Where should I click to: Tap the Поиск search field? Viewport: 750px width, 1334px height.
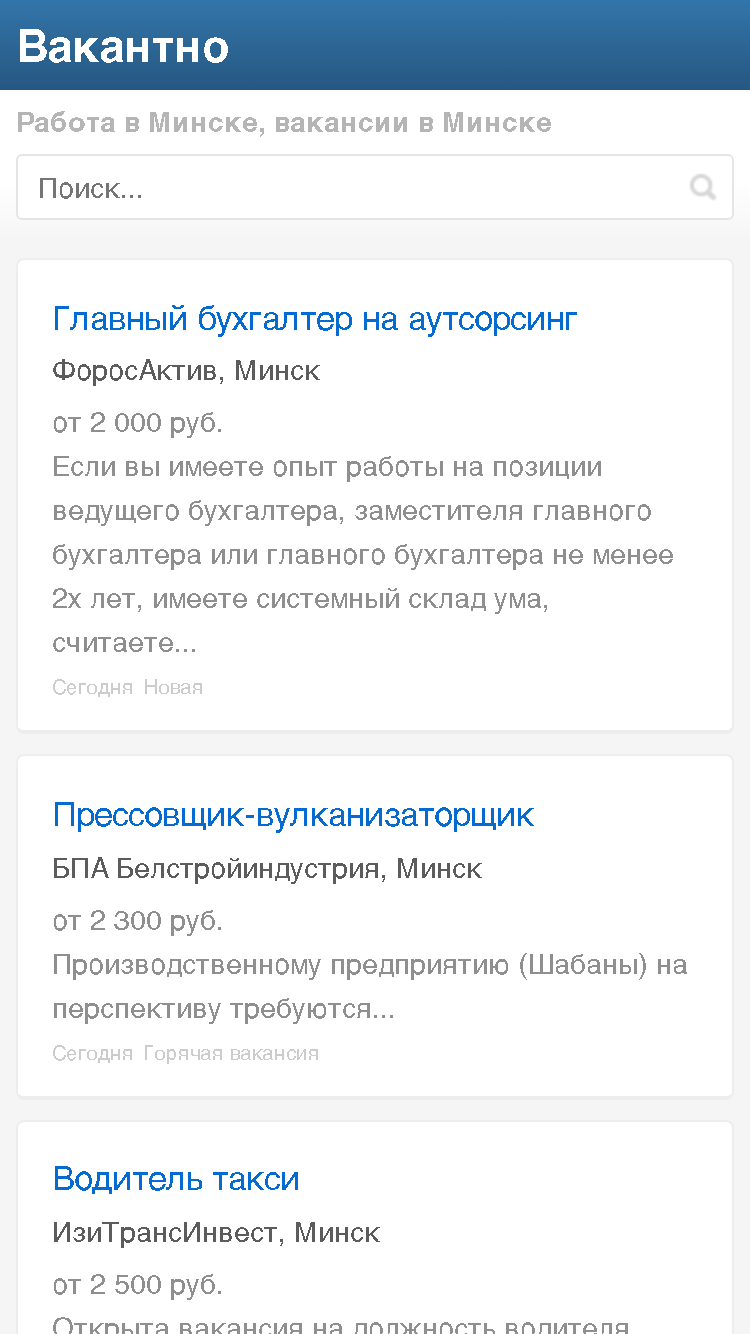tap(374, 187)
